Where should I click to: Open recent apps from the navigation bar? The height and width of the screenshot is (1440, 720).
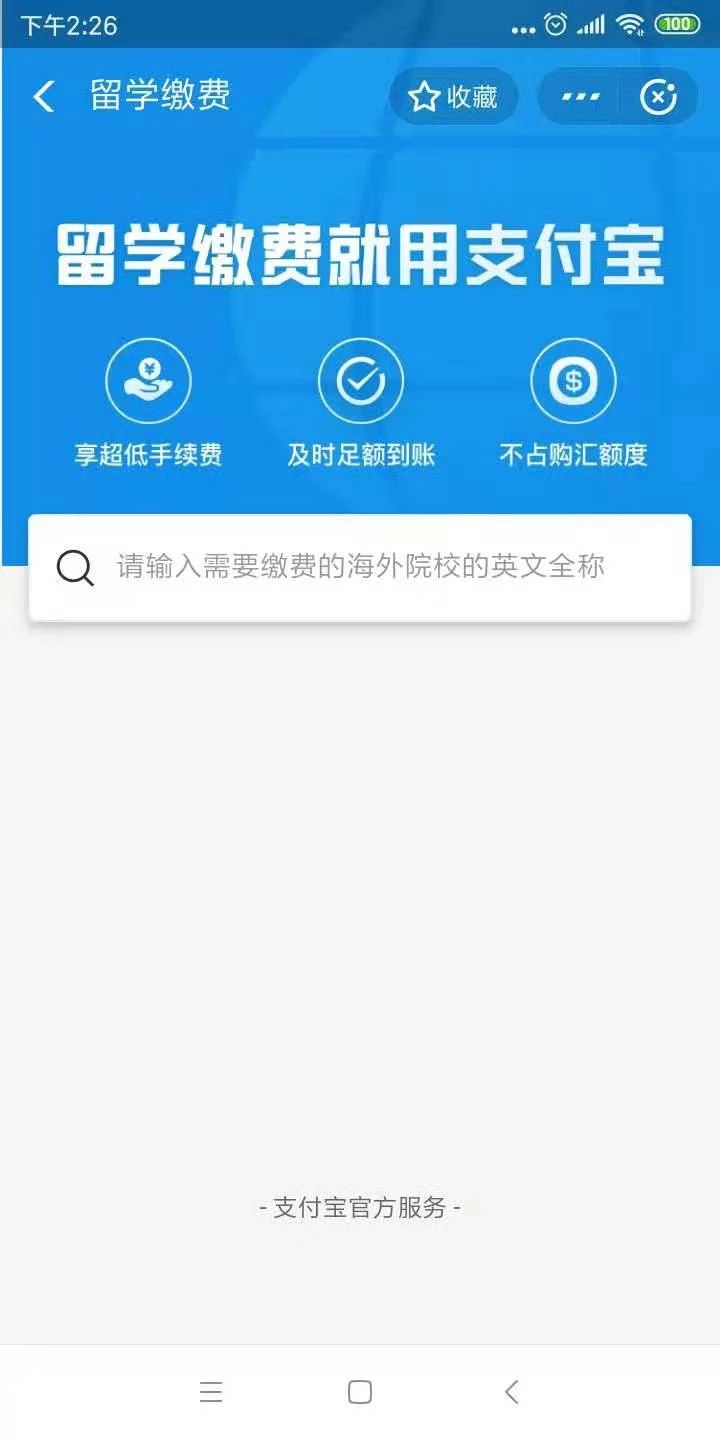pyautogui.click(x=210, y=1392)
